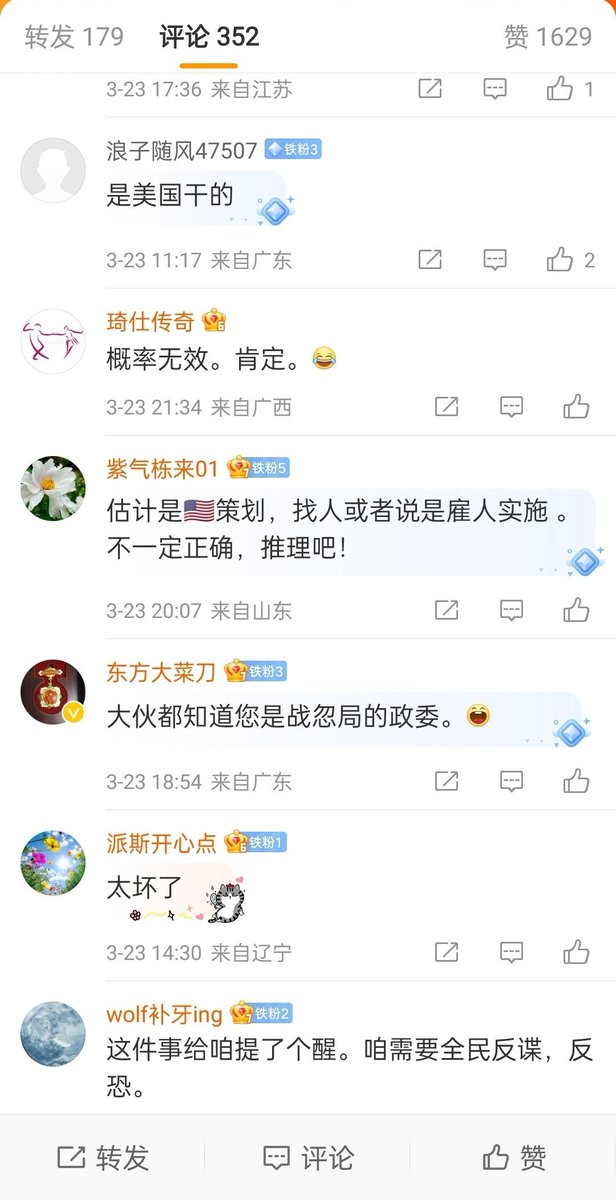Reply to 紫气栋来01's comment
Image resolution: width=616 pixels, height=1200 pixels.
point(511,609)
